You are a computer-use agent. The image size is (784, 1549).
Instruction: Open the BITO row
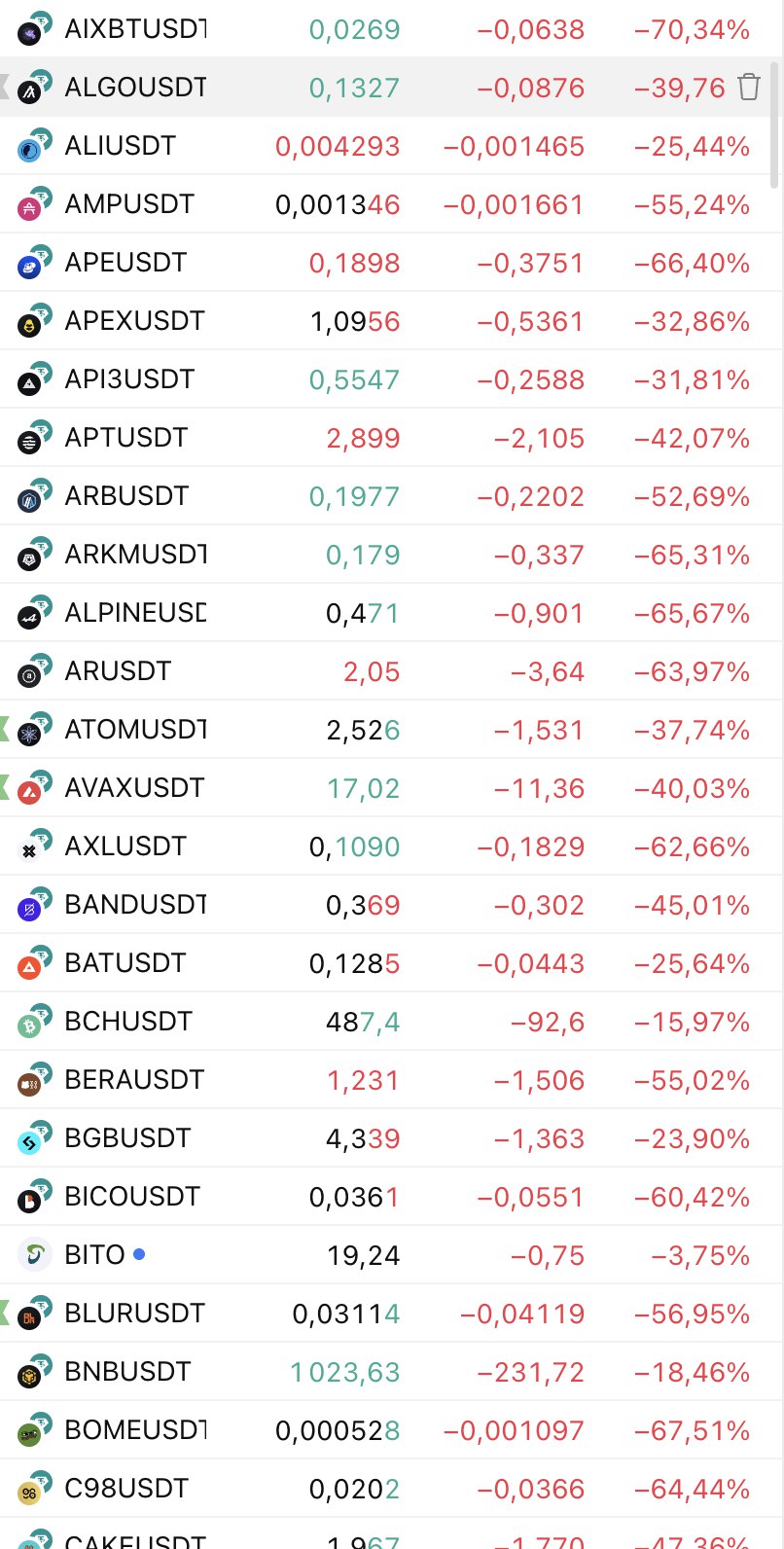point(95,1255)
